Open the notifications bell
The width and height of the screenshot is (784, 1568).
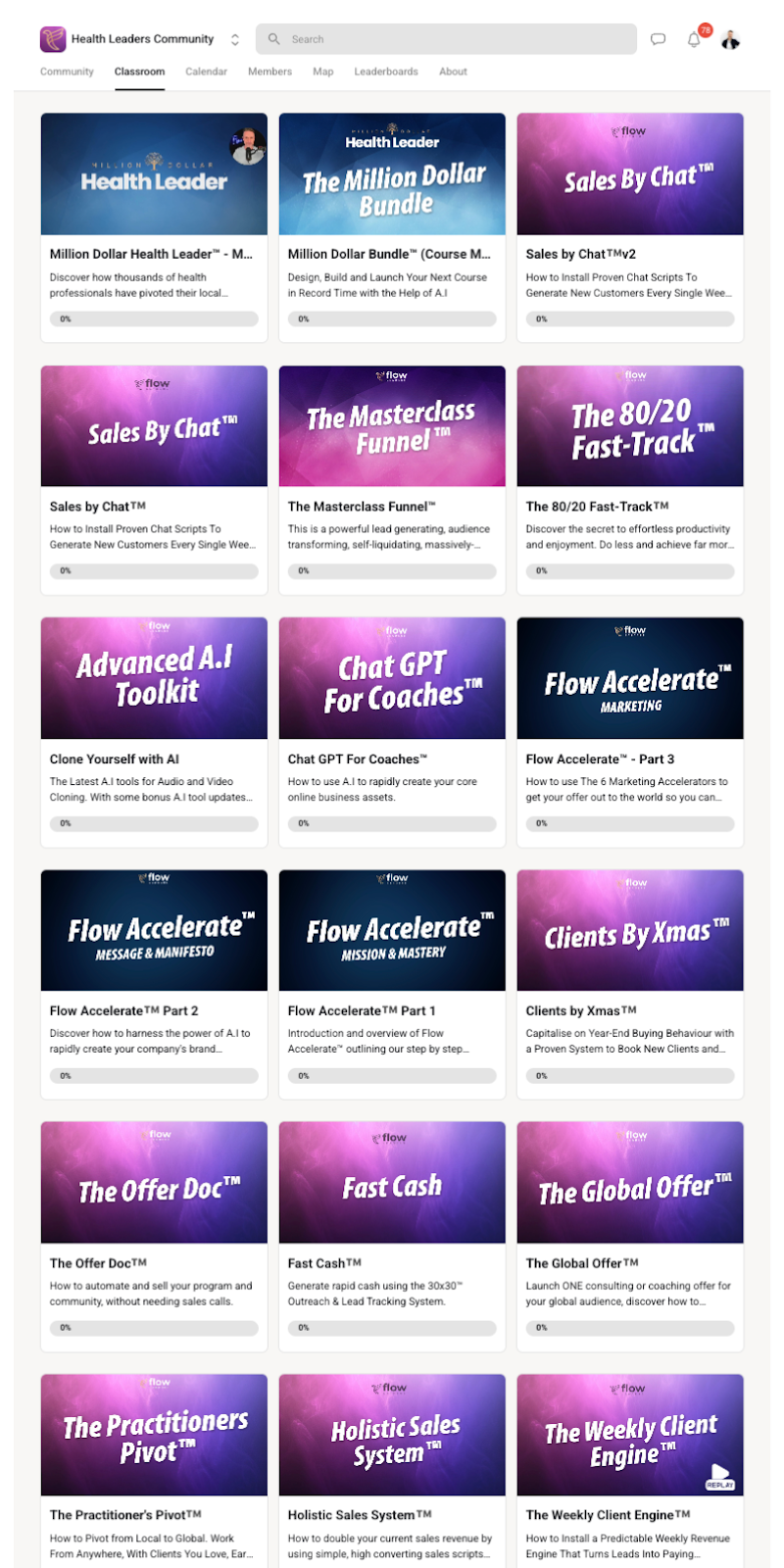pos(694,39)
